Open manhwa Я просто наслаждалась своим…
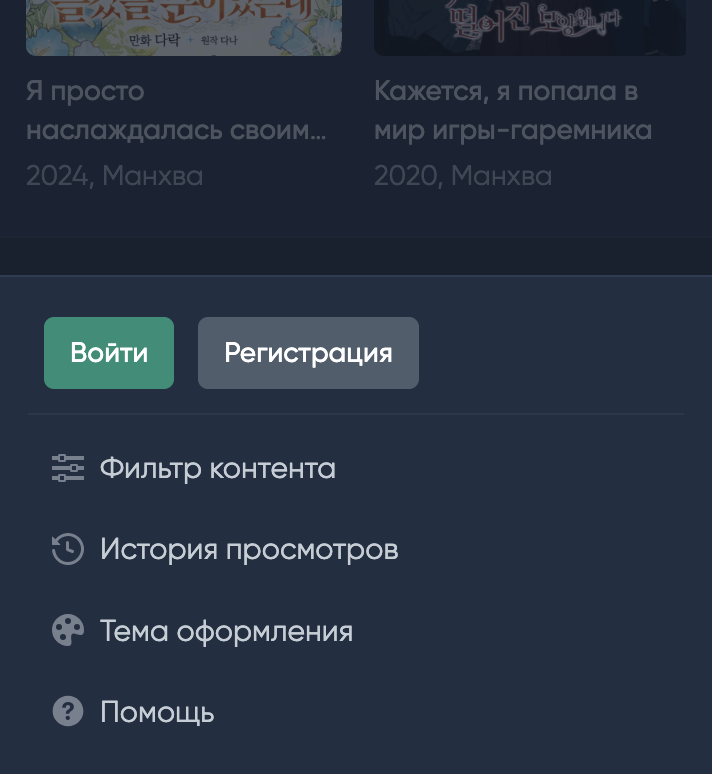This screenshot has width=712, height=774. 176,110
